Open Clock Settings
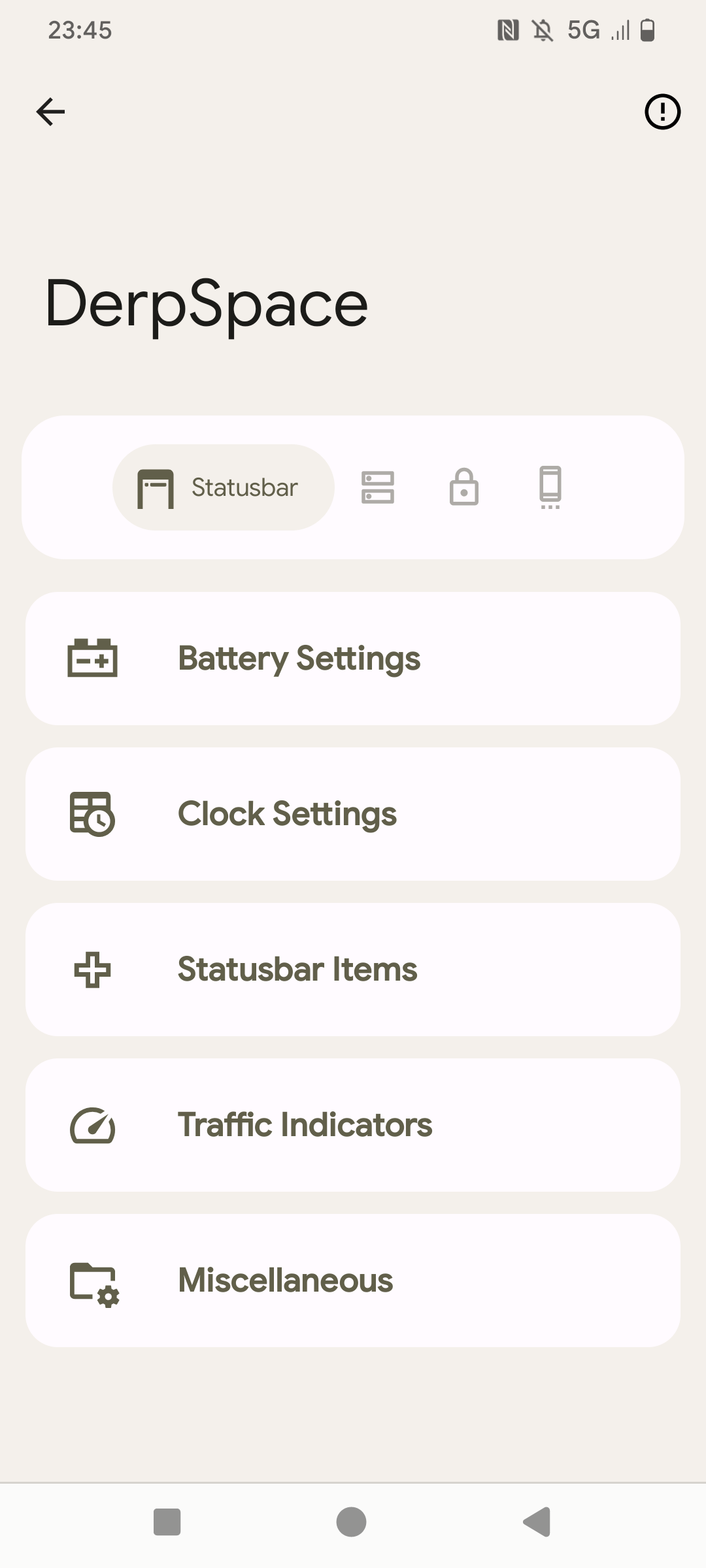 (353, 814)
